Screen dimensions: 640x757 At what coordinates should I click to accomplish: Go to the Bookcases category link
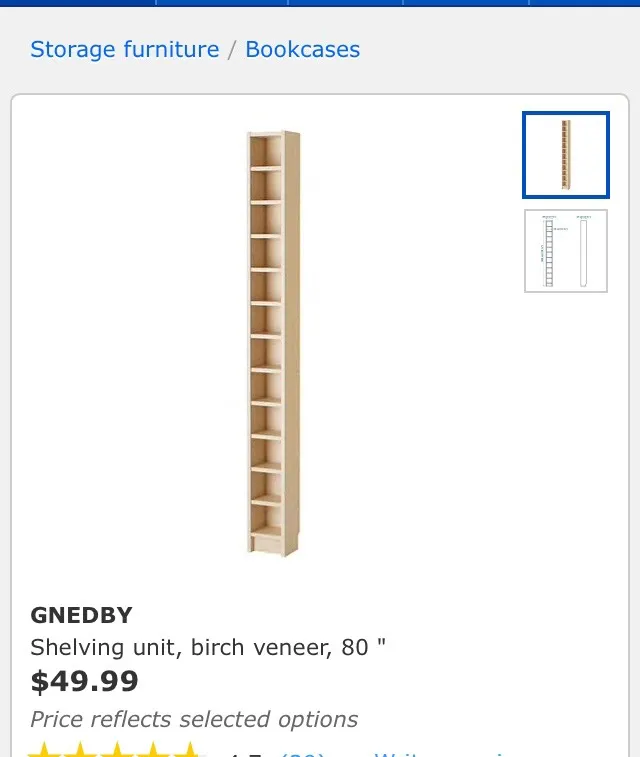[302, 50]
